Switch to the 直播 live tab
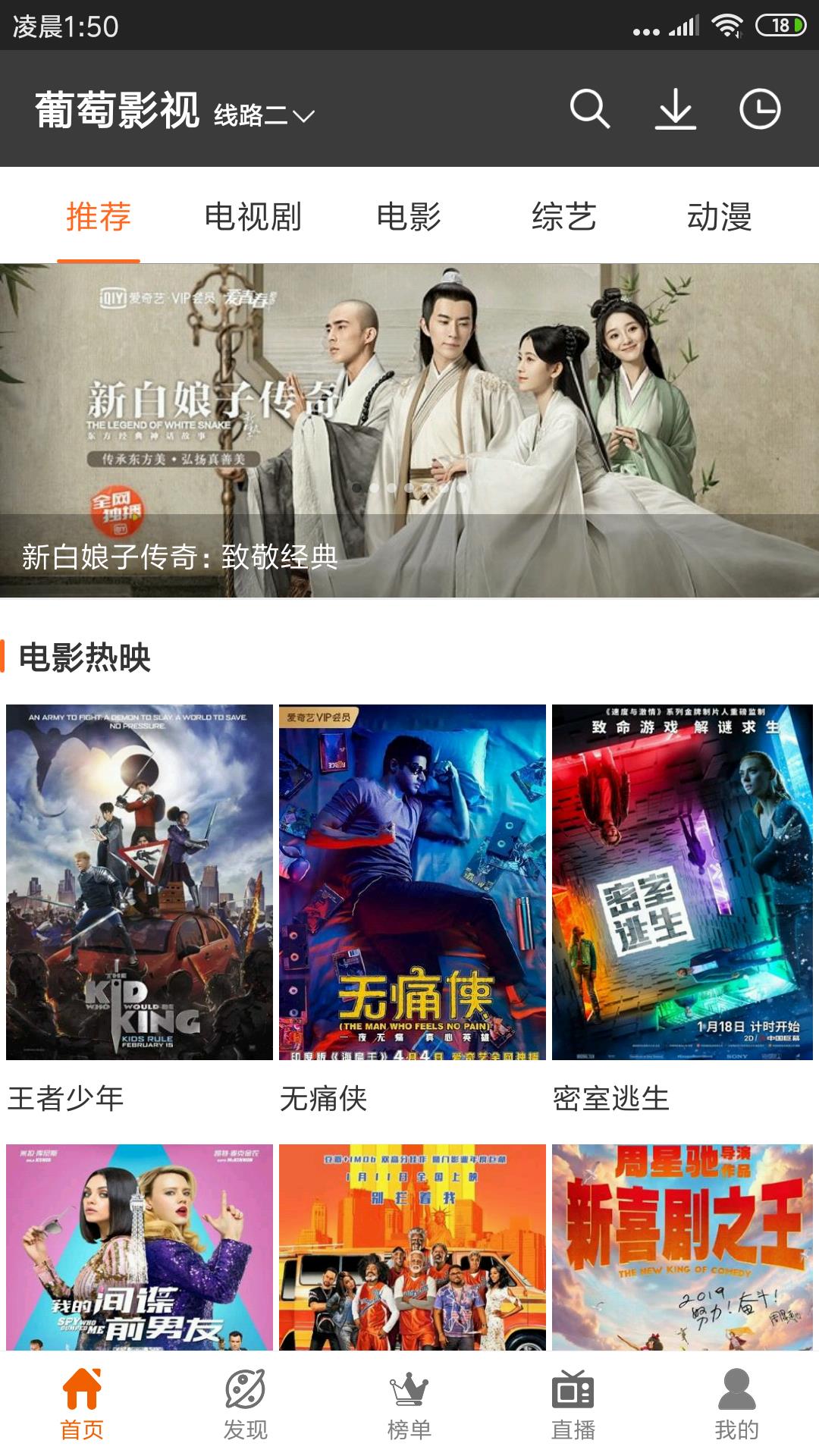819x1456 pixels. click(573, 1404)
